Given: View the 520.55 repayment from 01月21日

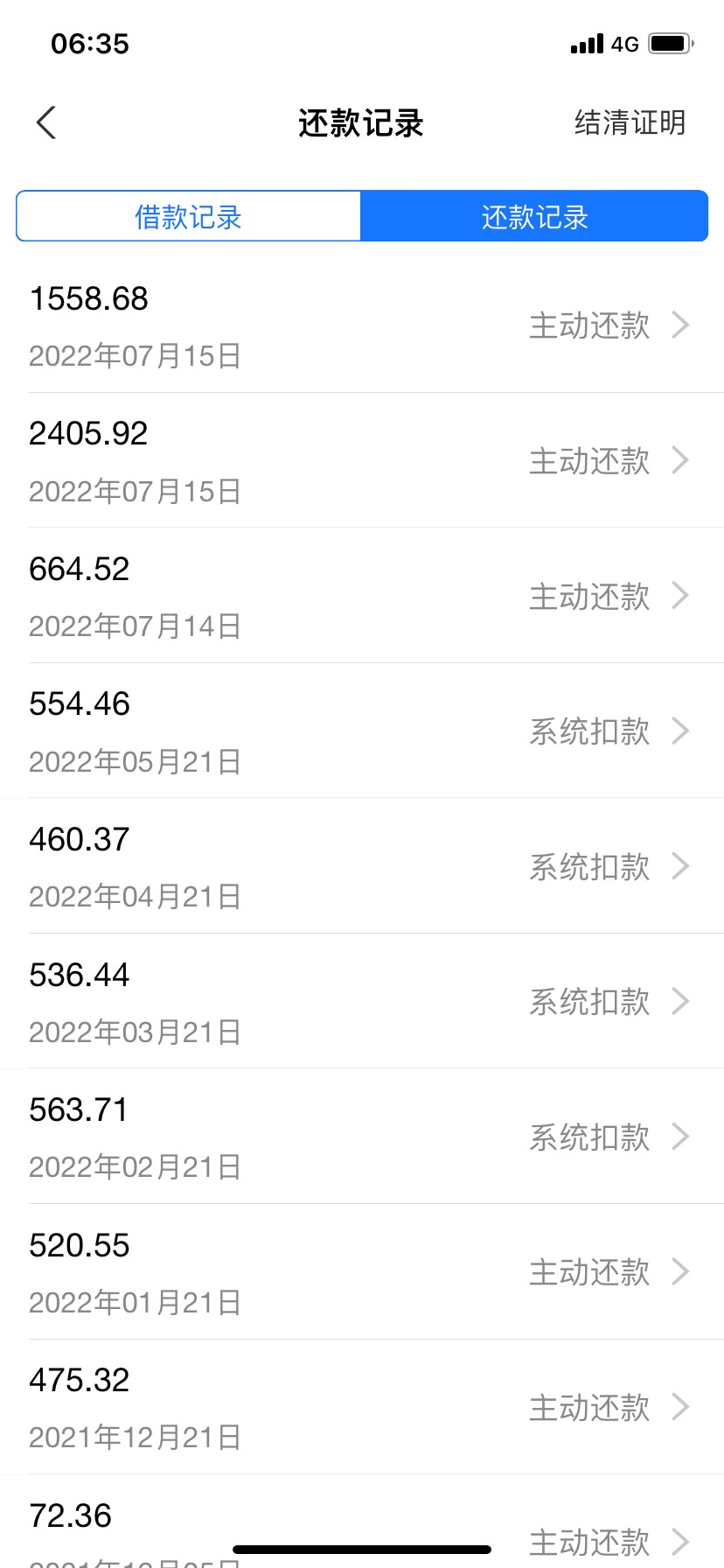Looking at the screenshot, I should click(362, 1271).
